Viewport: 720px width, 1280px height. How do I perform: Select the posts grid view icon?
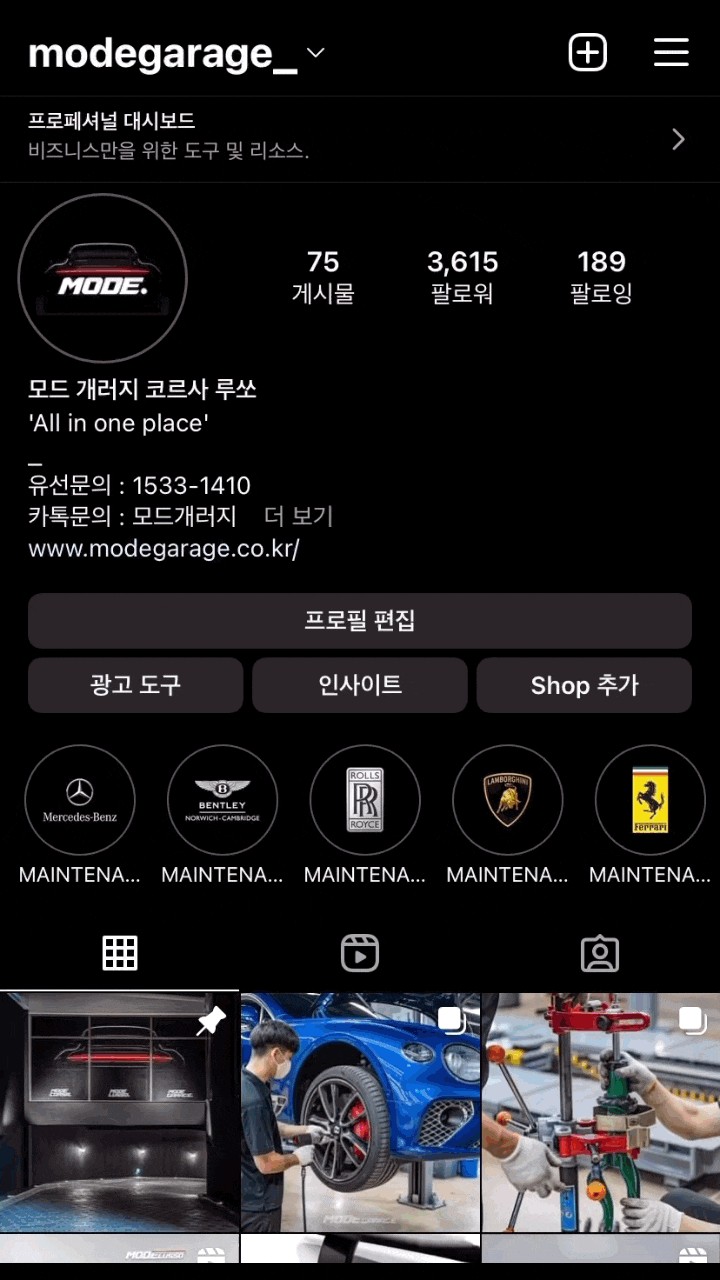click(120, 953)
